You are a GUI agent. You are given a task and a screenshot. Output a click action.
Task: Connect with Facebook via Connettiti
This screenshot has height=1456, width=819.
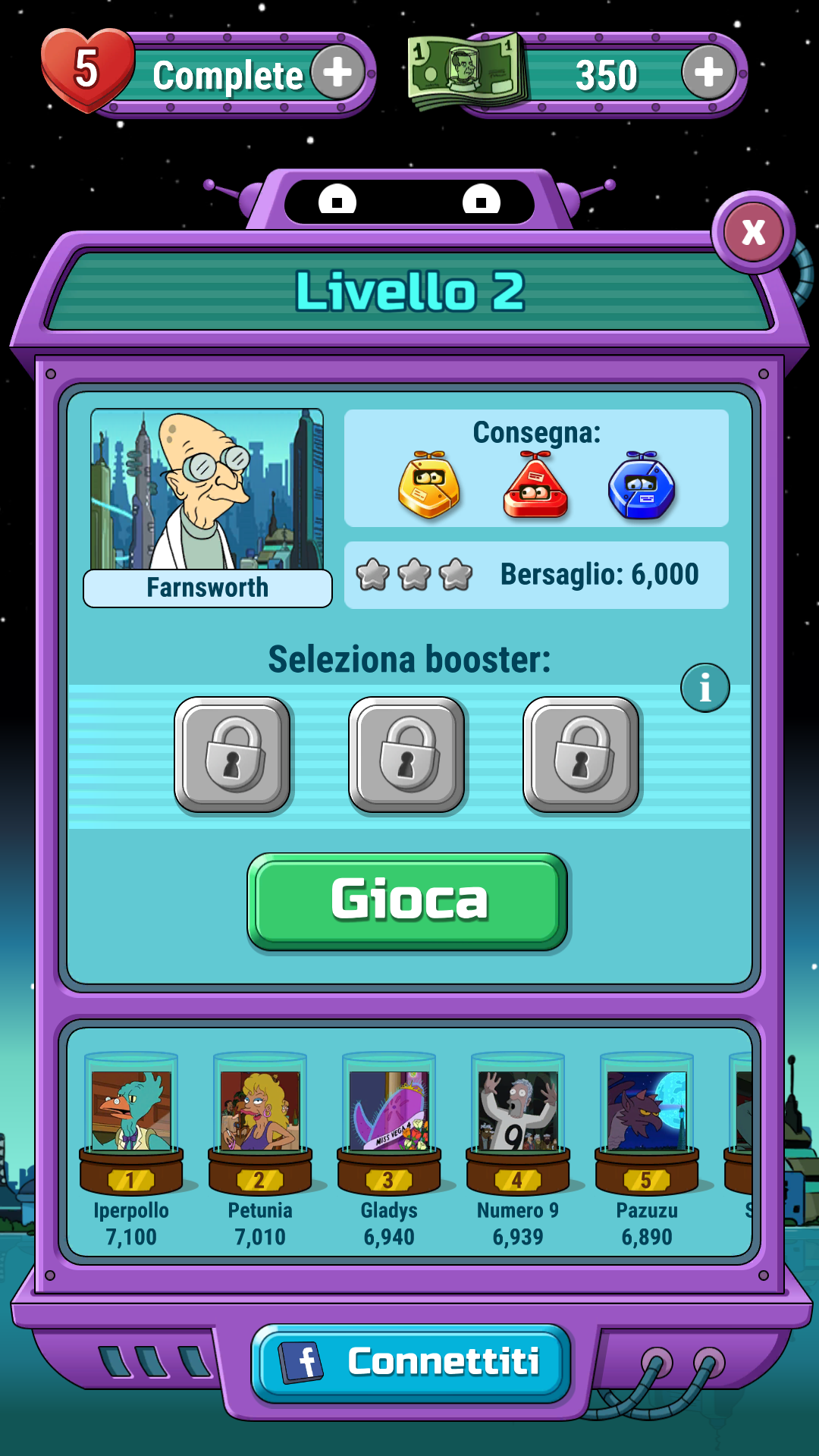click(410, 1363)
